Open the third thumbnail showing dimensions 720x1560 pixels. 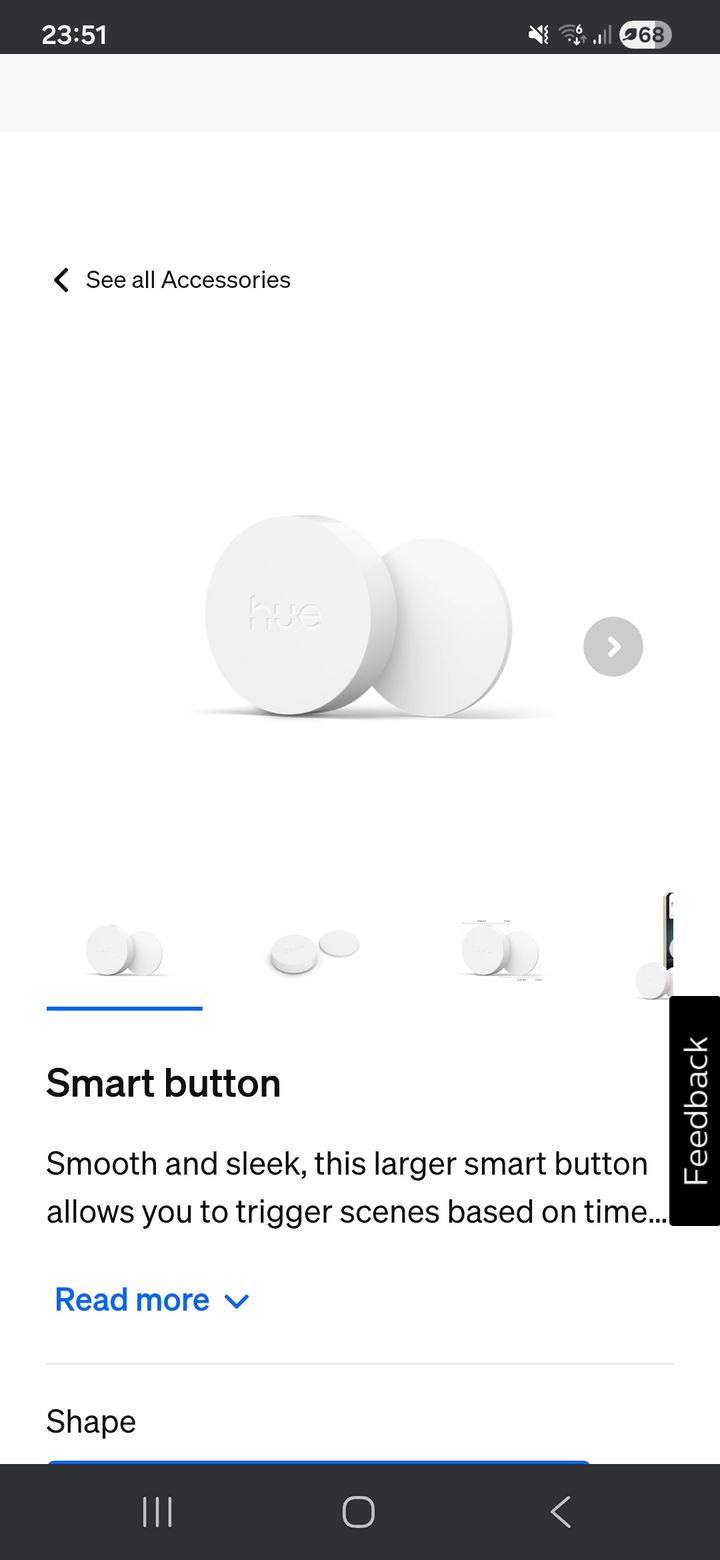pos(500,950)
